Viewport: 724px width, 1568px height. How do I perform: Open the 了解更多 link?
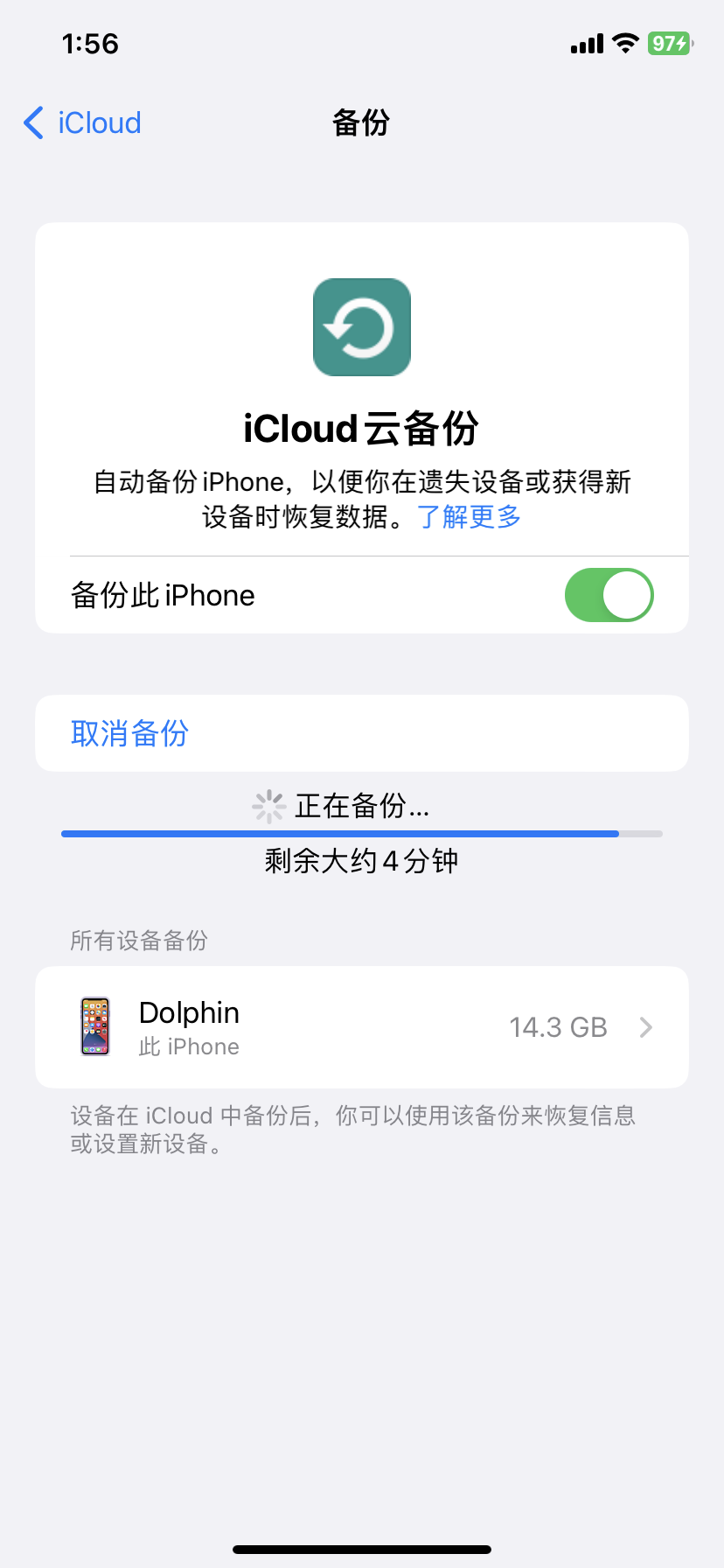click(470, 517)
